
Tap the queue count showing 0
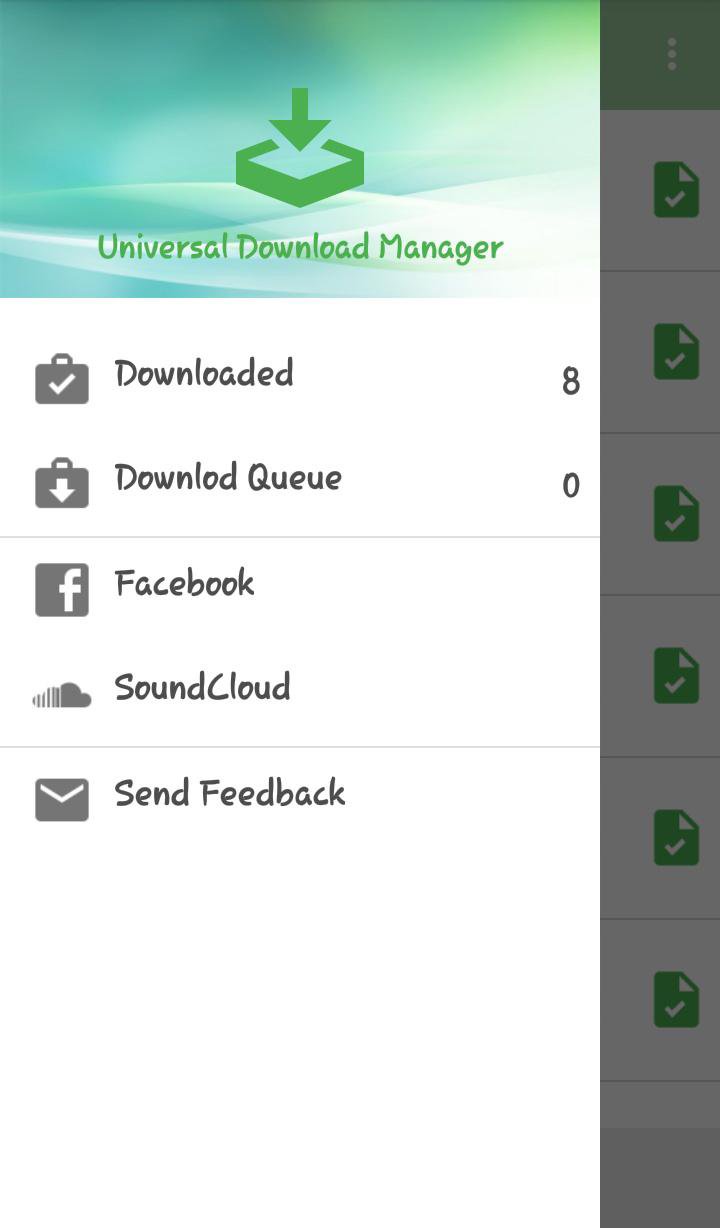coord(570,486)
